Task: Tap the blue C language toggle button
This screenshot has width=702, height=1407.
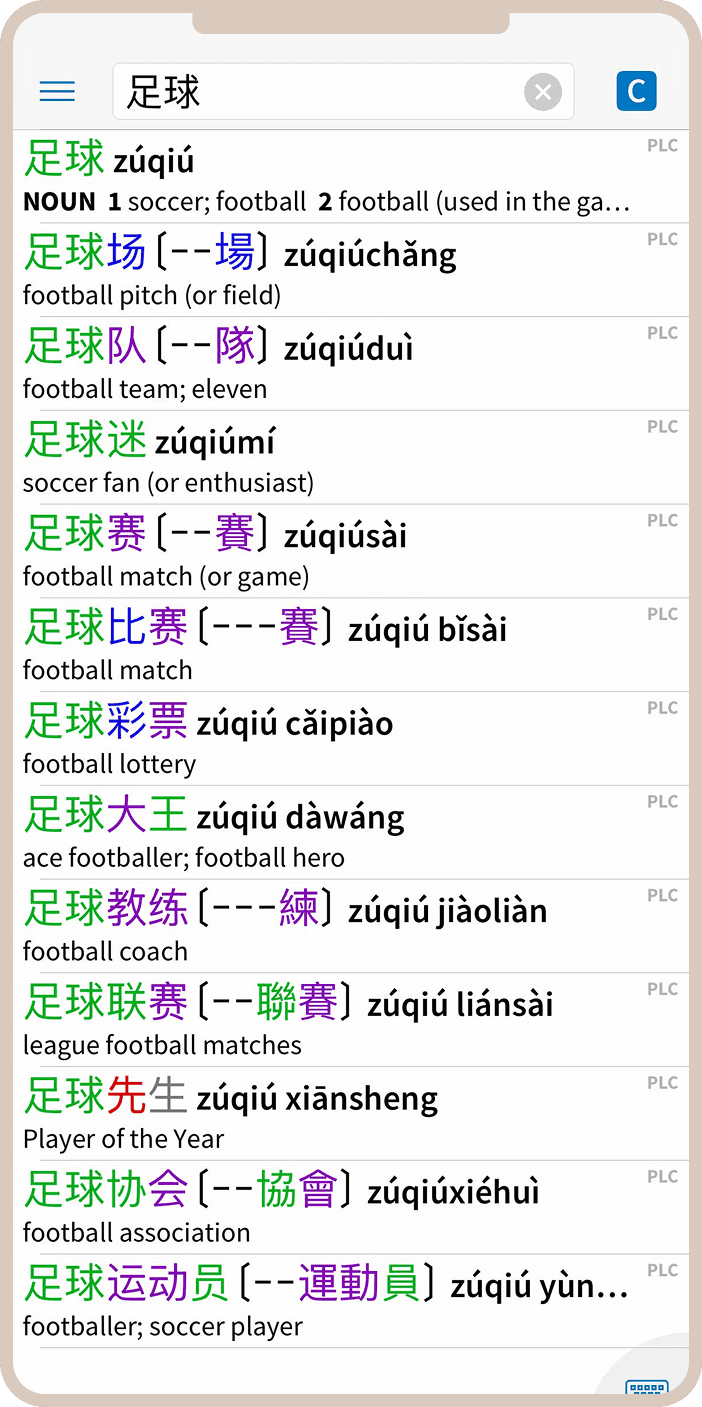Action: (636, 92)
